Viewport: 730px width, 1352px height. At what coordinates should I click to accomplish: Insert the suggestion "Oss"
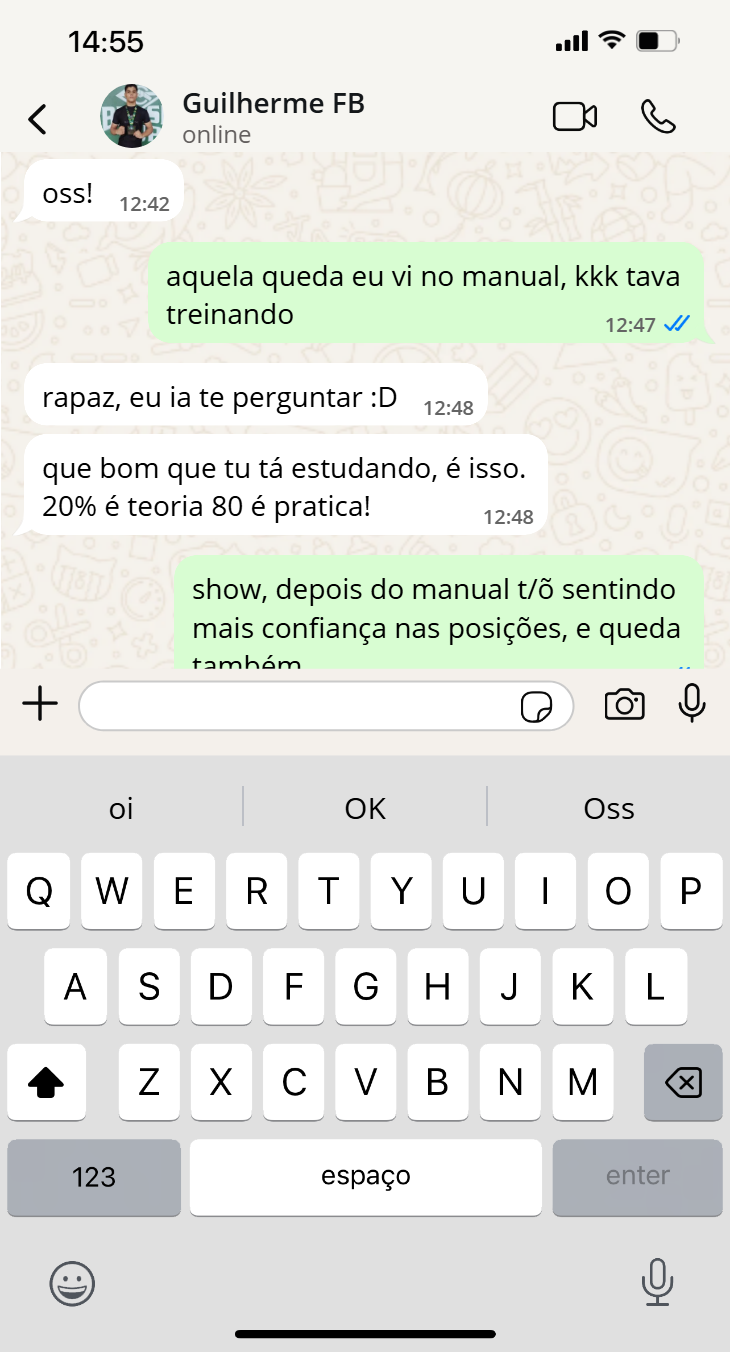[609, 808]
